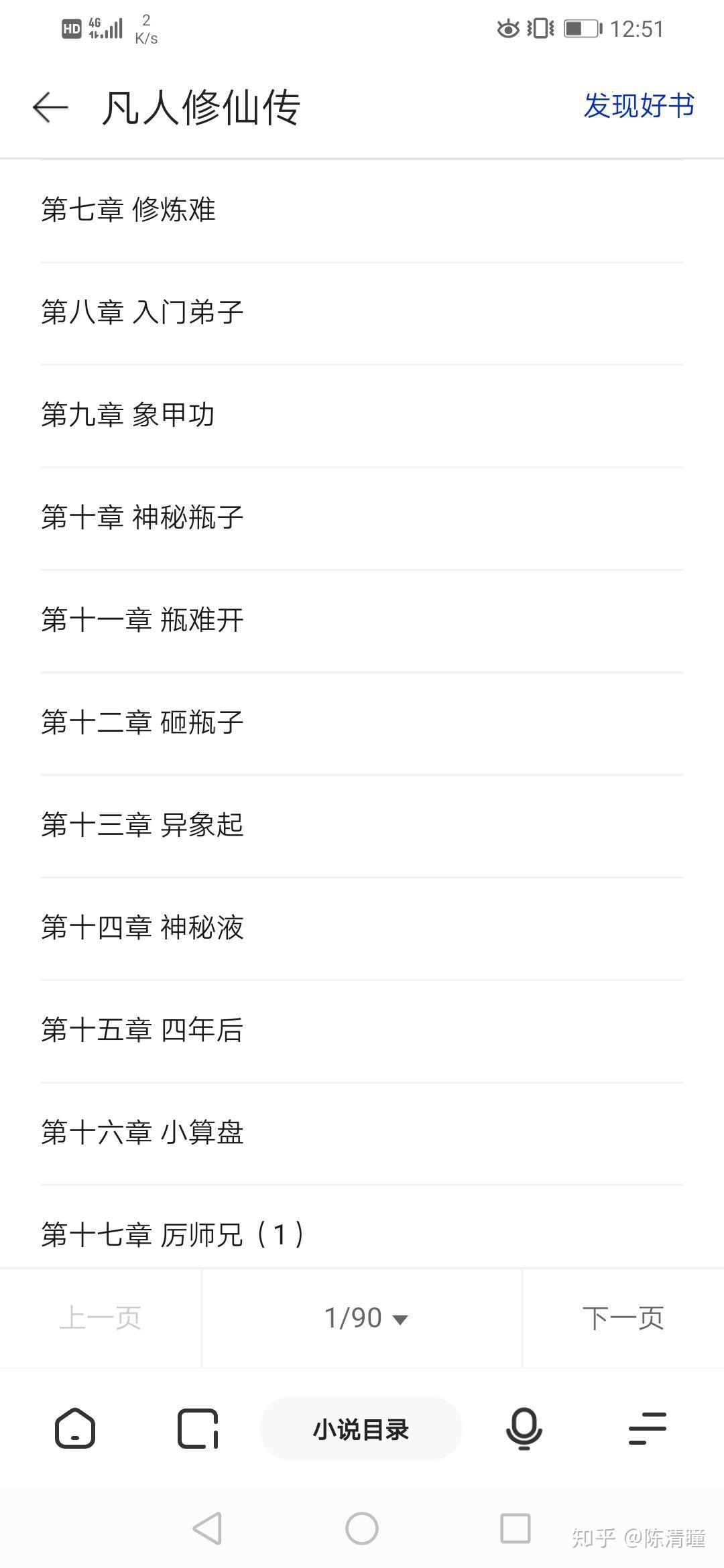Select chapter 第十章 神秘瓶子
This screenshot has width=724, height=1568.
(x=142, y=517)
